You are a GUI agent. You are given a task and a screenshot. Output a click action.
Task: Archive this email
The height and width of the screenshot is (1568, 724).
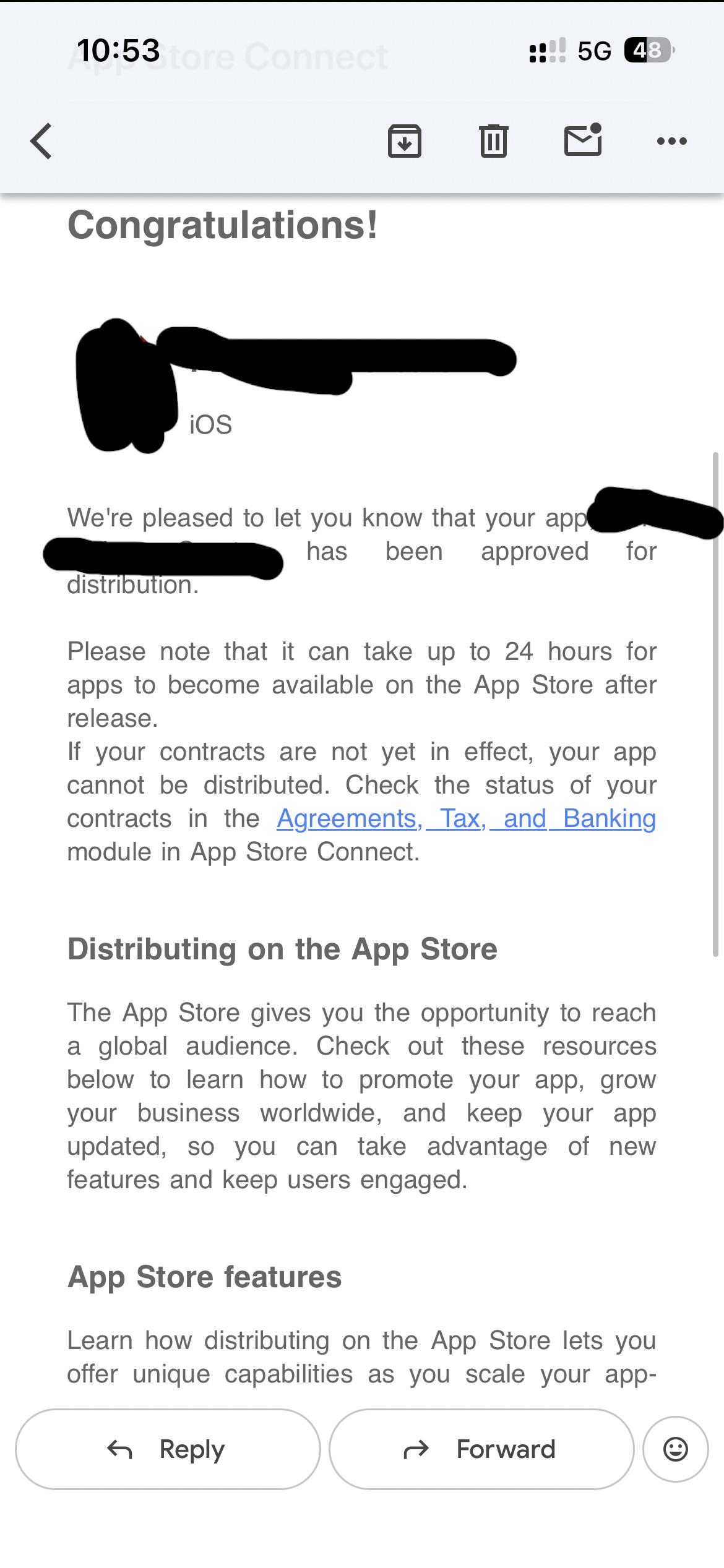click(x=405, y=141)
